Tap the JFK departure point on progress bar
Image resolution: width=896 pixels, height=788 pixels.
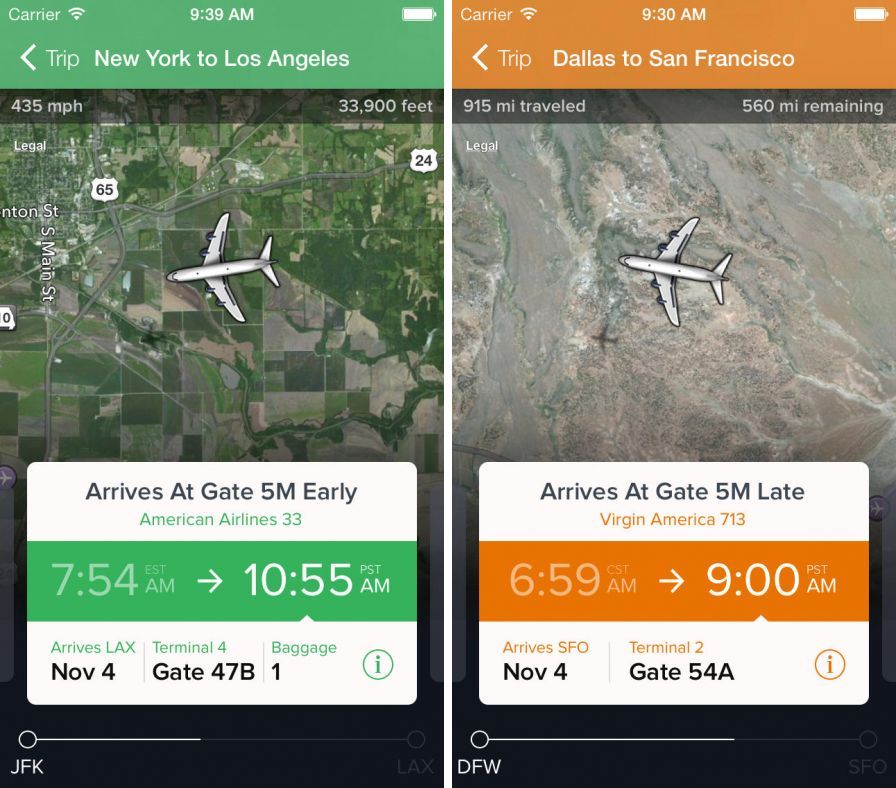(x=28, y=740)
